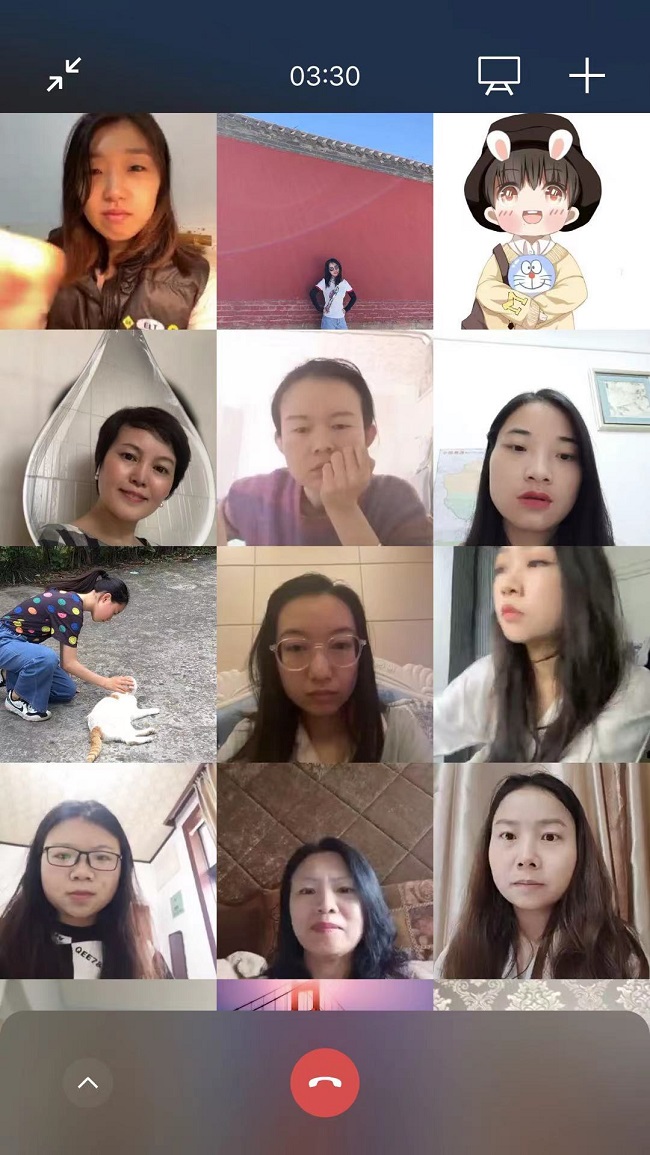Select the cartoon rabbit-ear avatar tile
Viewport: 650px width, 1155px height.
(542, 221)
